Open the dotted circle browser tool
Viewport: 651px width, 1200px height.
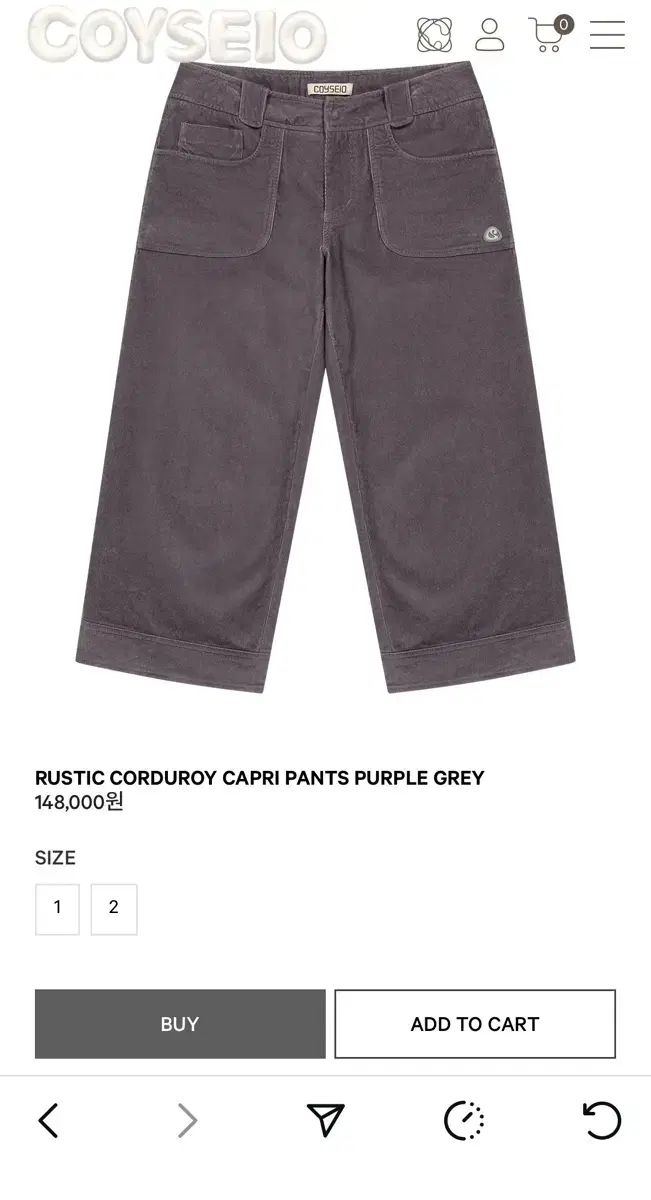pyautogui.click(x=464, y=1120)
